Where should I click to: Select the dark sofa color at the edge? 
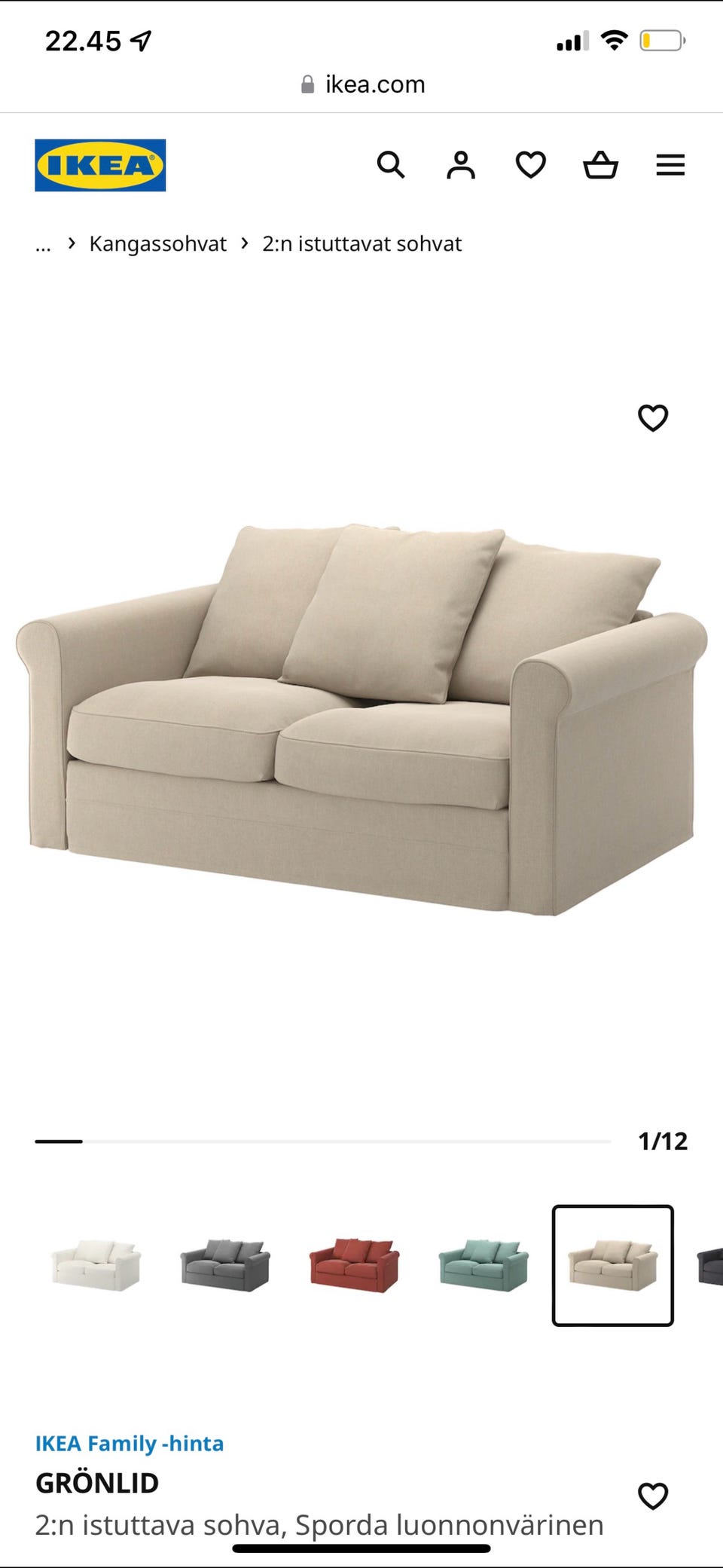(x=710, y=1265)
